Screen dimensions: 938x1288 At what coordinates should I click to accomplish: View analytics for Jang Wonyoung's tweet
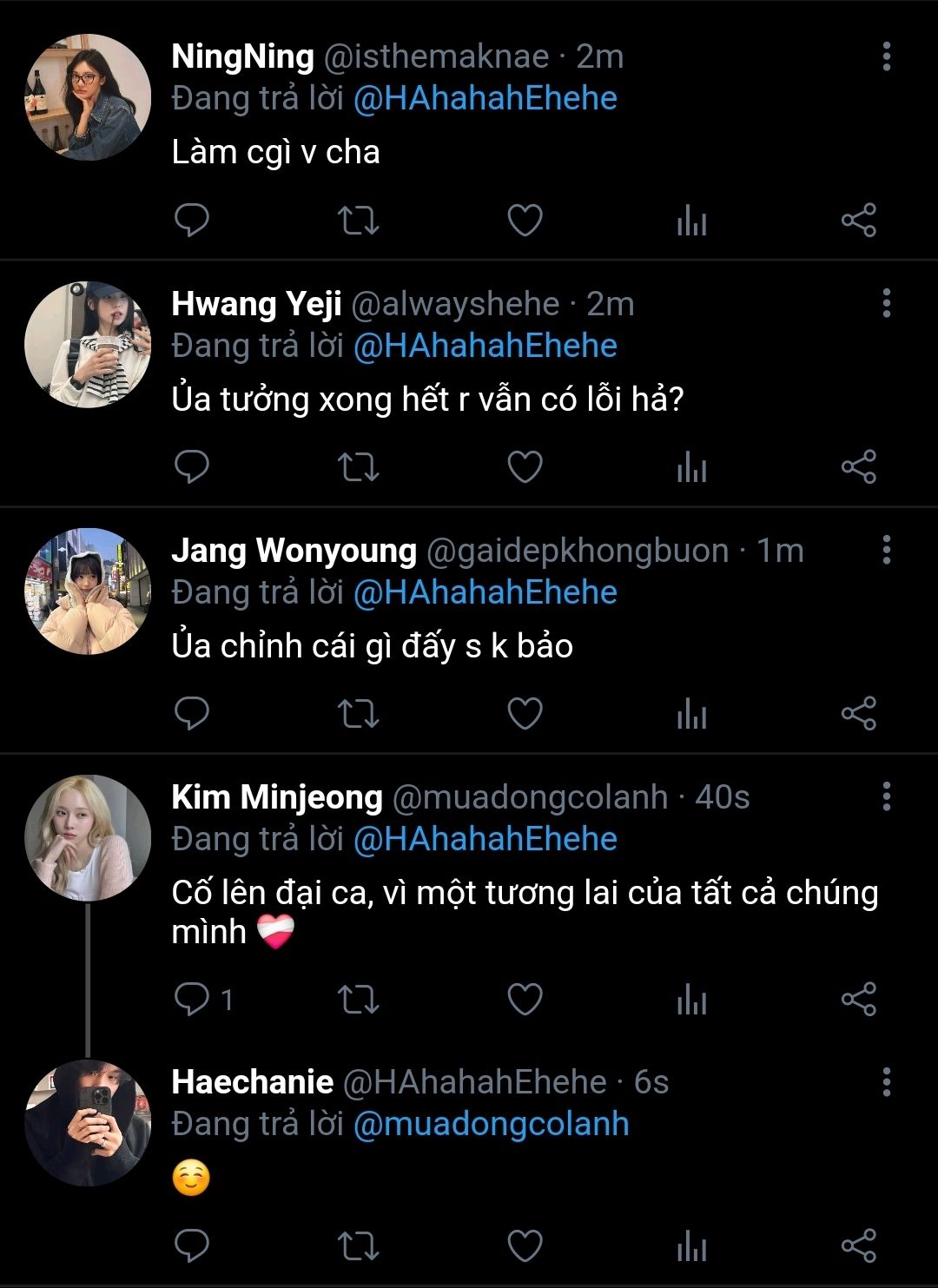691,714
